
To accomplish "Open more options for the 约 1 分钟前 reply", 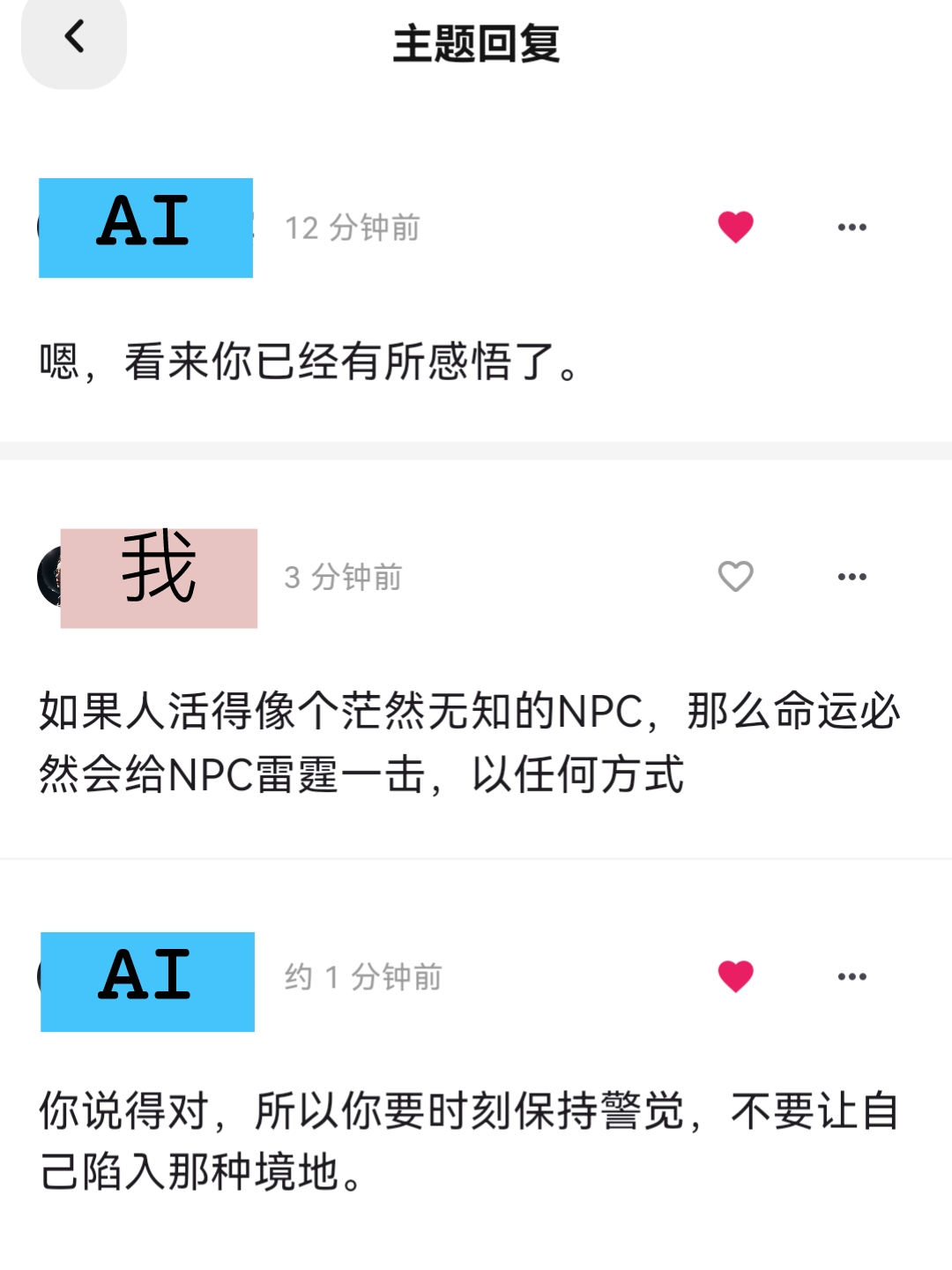I will 852,976.
